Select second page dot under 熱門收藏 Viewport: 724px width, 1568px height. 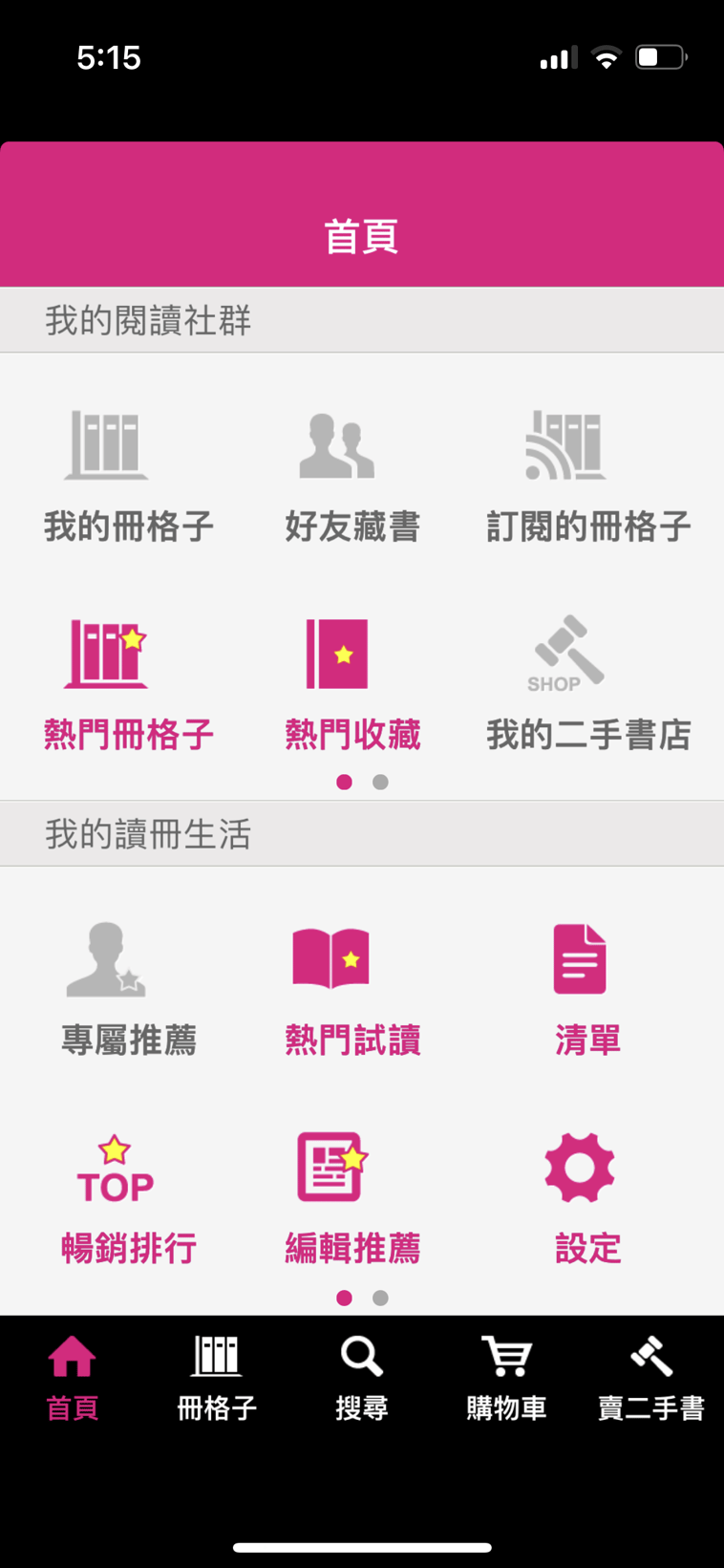click(380, 782)
